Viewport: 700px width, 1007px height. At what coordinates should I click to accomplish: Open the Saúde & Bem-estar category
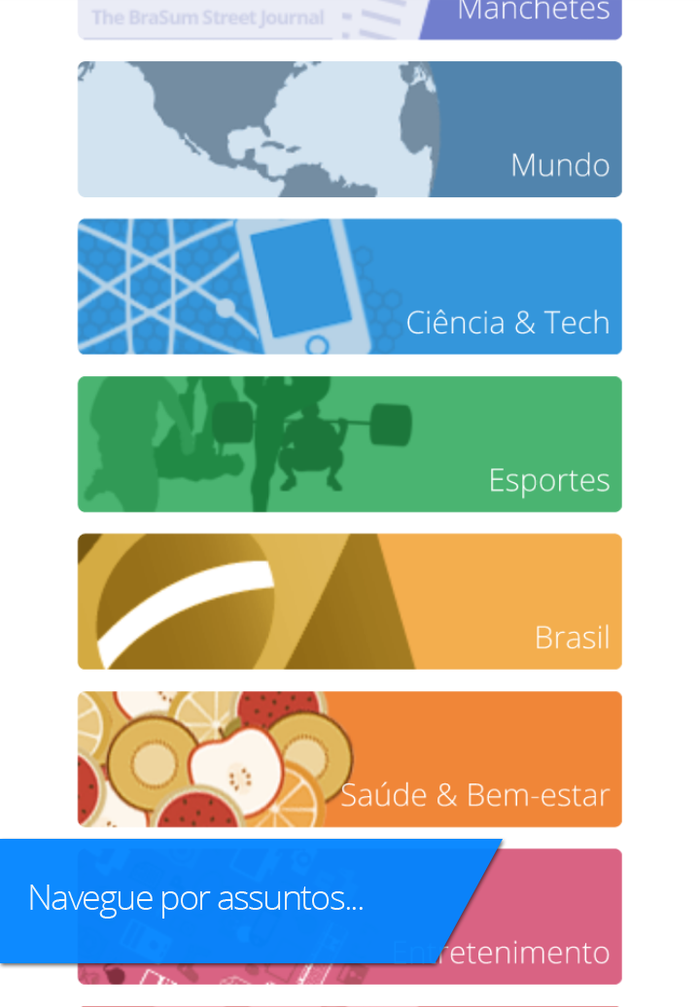(x=350, y=759)
